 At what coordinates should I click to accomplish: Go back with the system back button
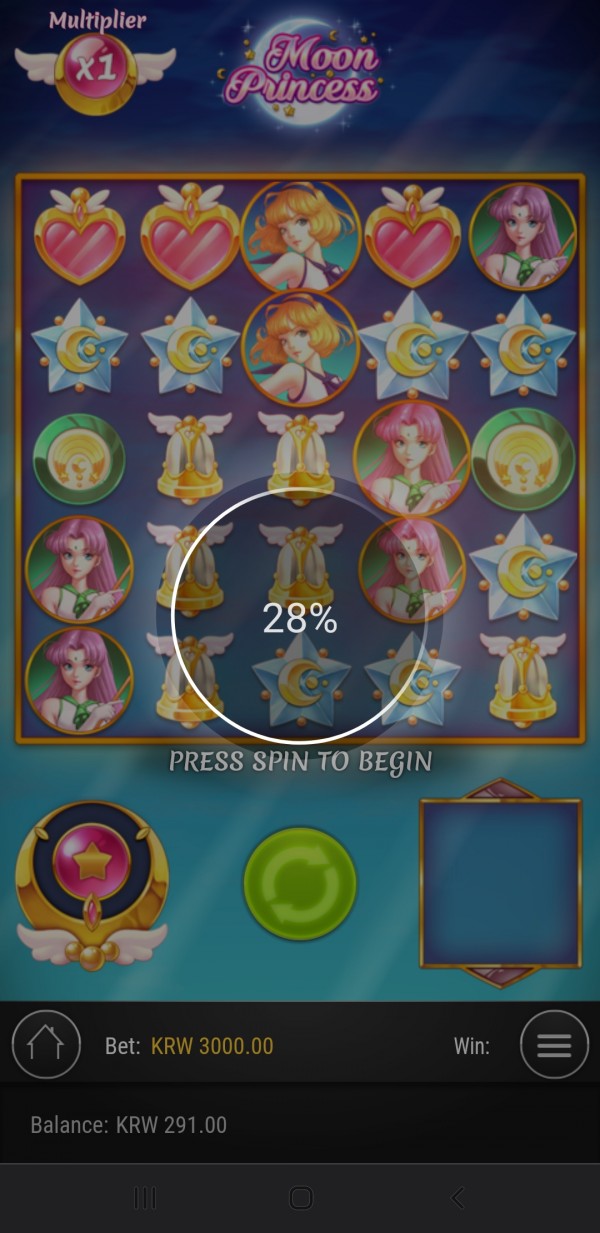click(x=457, y=1198)
